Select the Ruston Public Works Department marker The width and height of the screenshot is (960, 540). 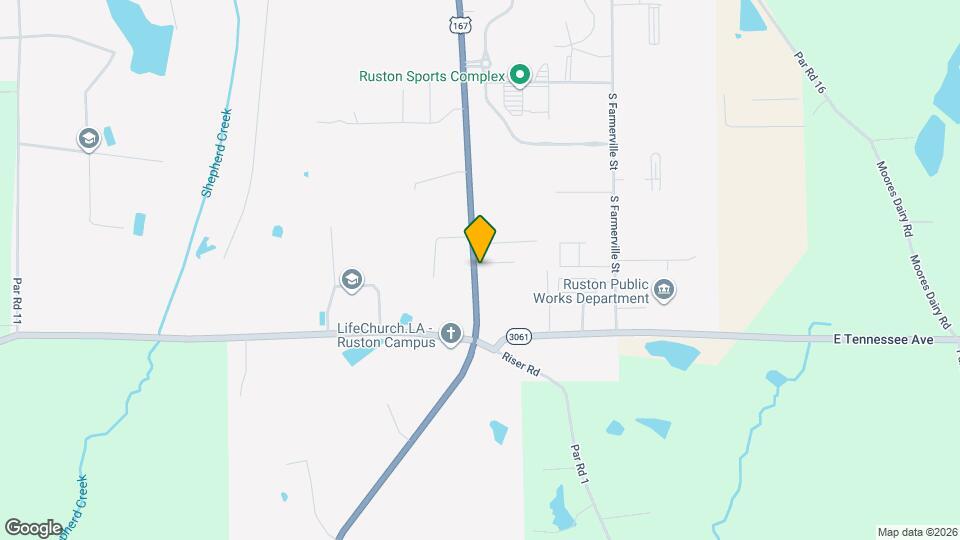point(664,291)
